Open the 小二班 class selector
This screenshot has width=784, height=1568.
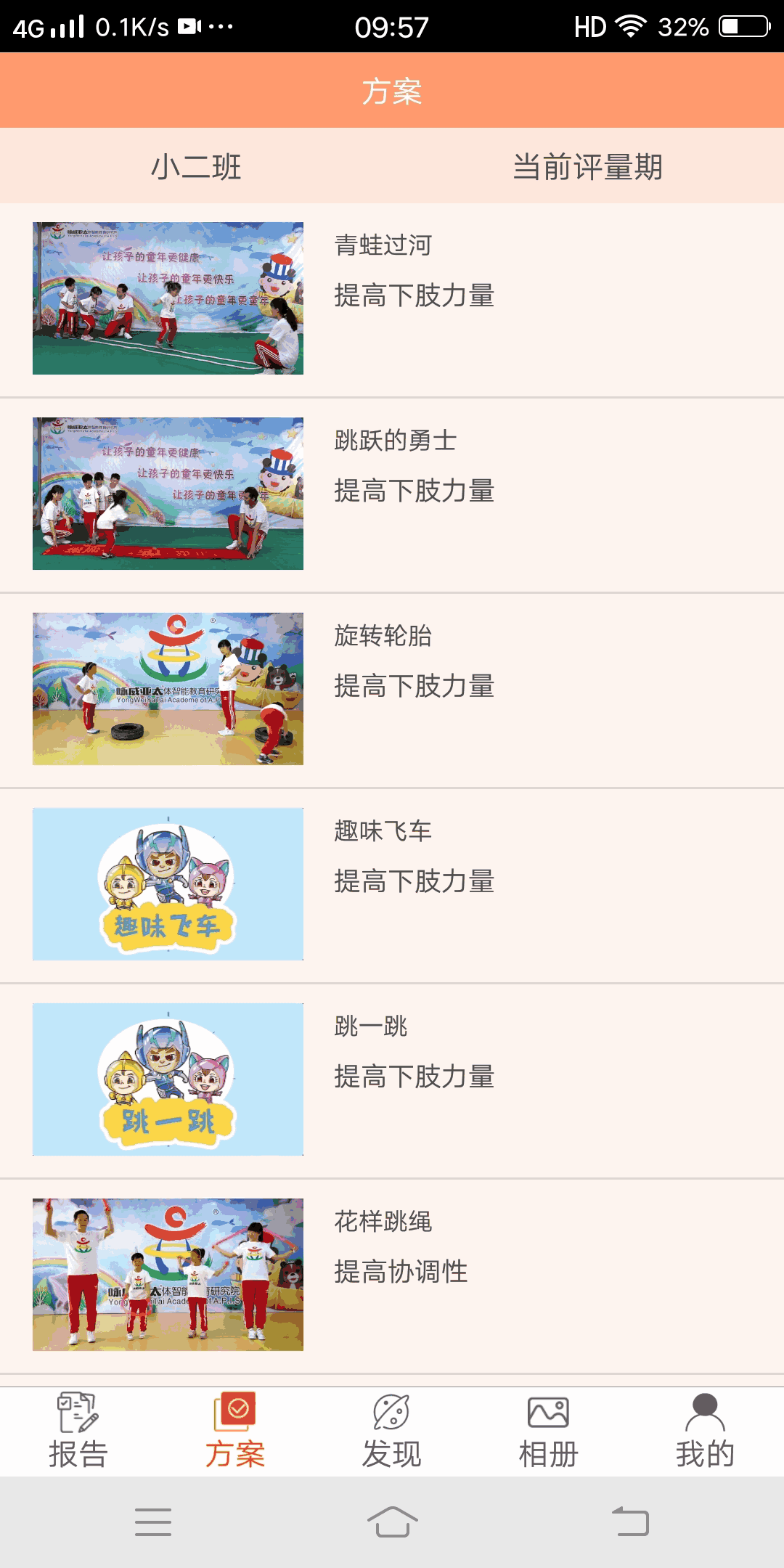(x=196, y=167)
